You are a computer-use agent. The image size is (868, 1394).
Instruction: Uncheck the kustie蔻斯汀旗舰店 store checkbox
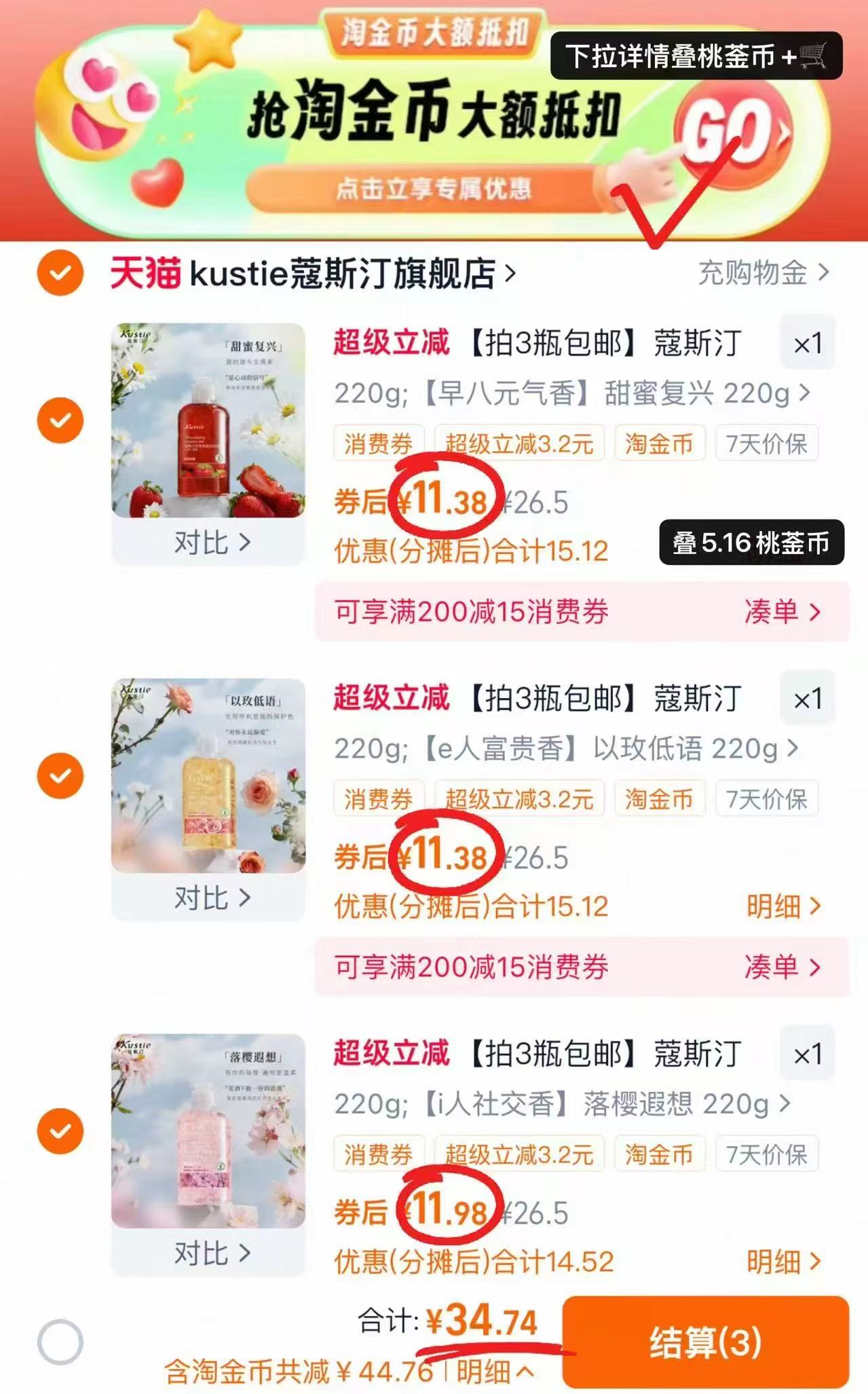[x=60, y=273]
